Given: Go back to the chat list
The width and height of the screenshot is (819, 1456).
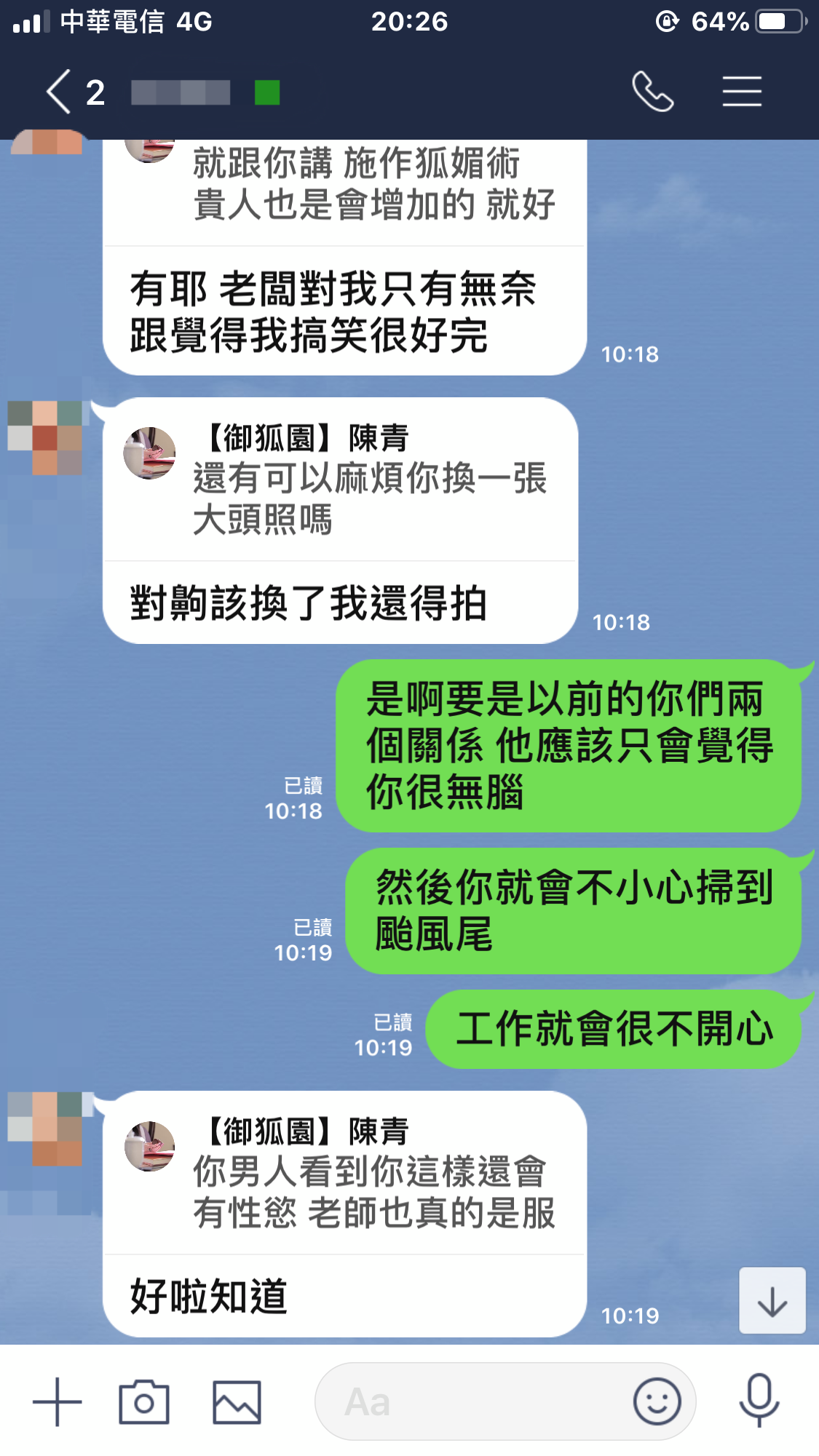Looking at the screenshot, I should [x=60, y=92].
